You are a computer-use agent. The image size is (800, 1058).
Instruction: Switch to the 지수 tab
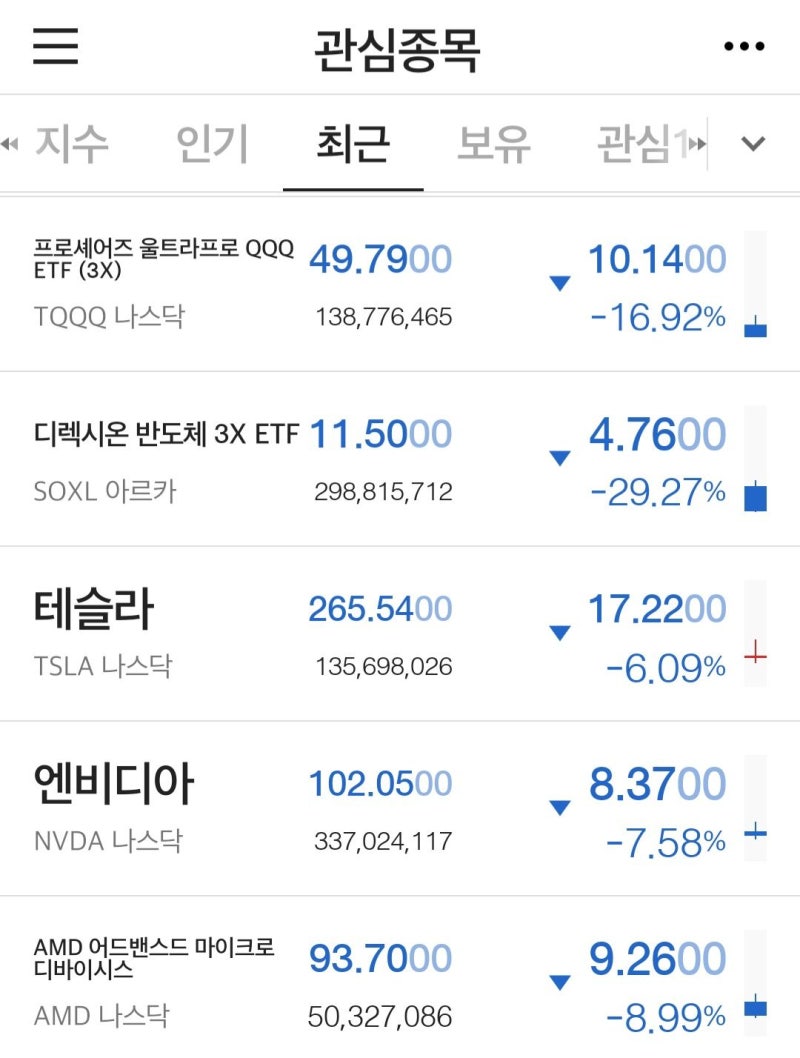tap(74, 144)
